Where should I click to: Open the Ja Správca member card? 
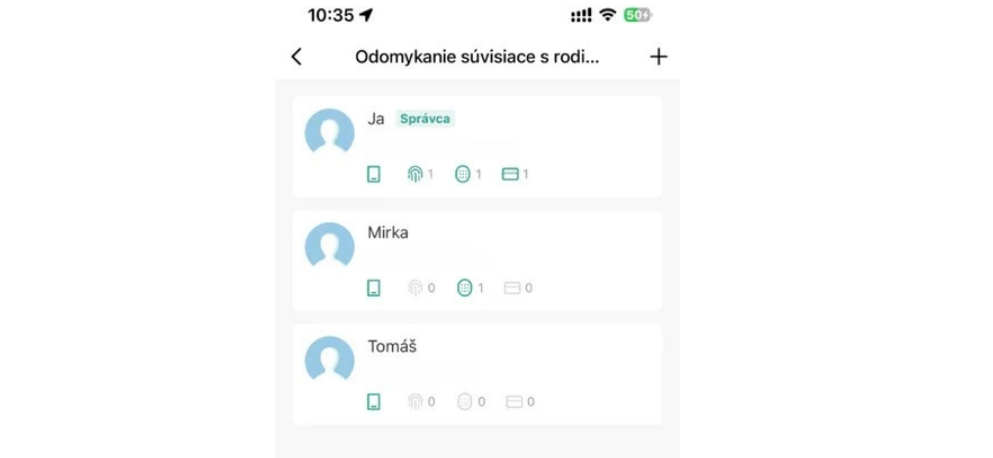point(478,146)
